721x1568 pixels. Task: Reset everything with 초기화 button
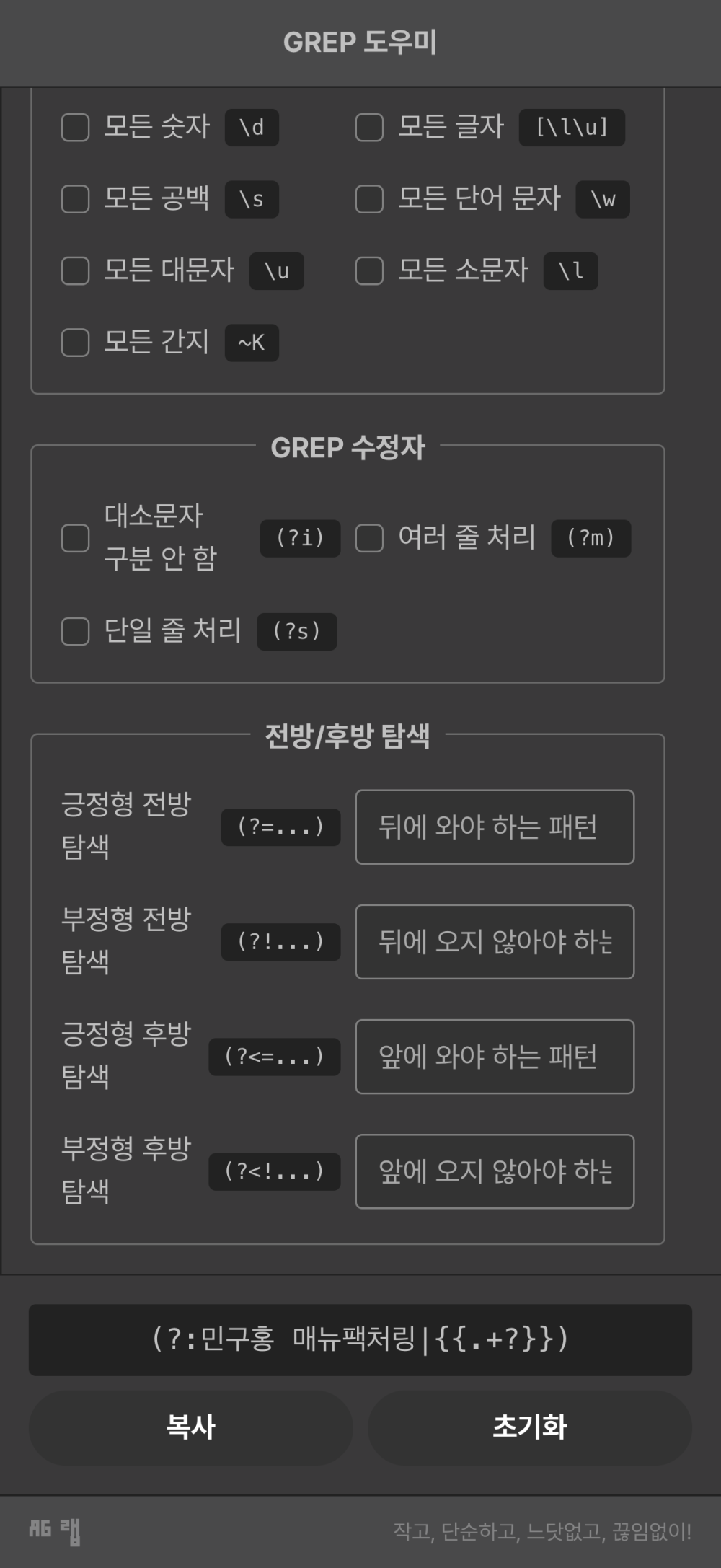530,1427
